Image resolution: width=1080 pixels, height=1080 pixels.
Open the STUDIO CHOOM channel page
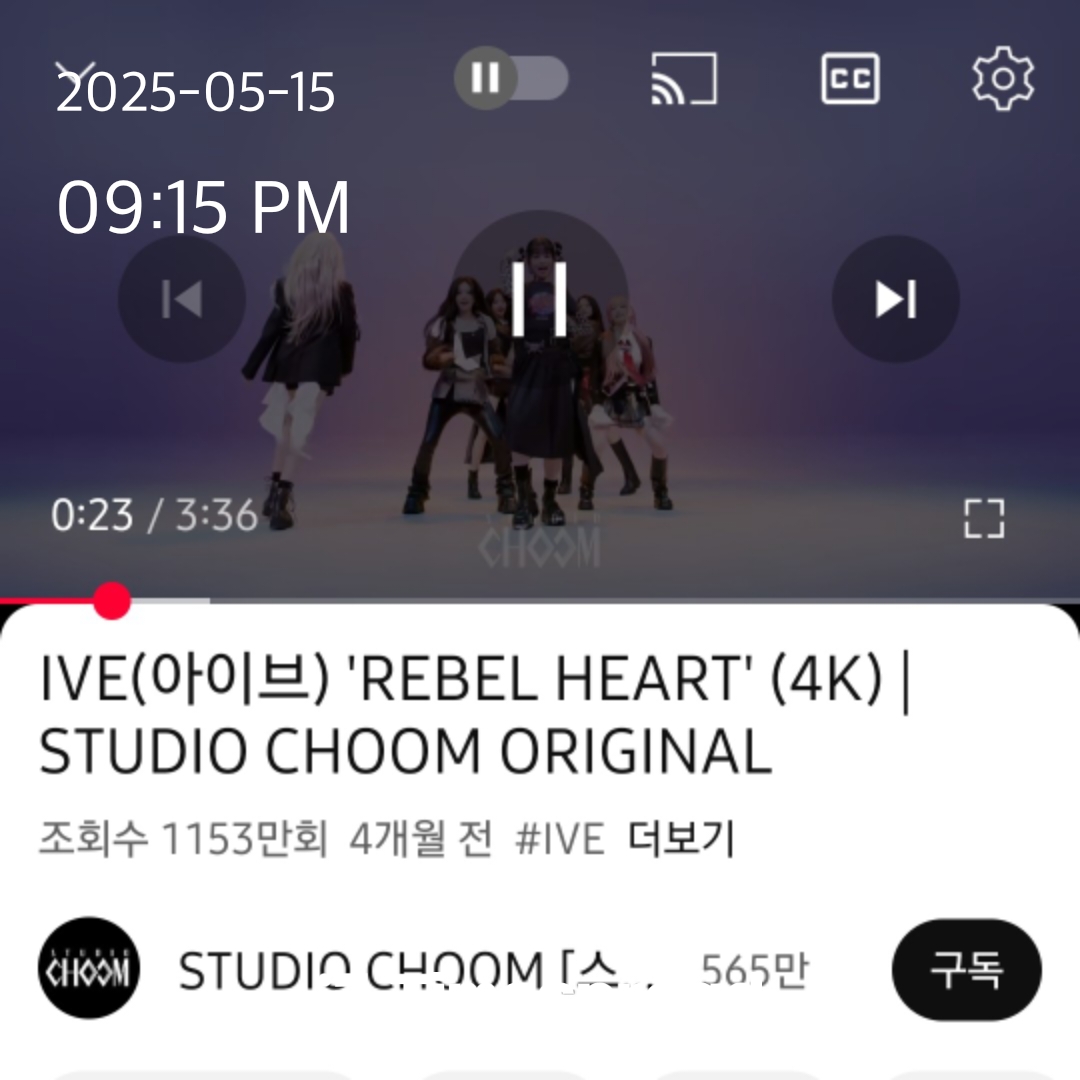click(88, 969)
